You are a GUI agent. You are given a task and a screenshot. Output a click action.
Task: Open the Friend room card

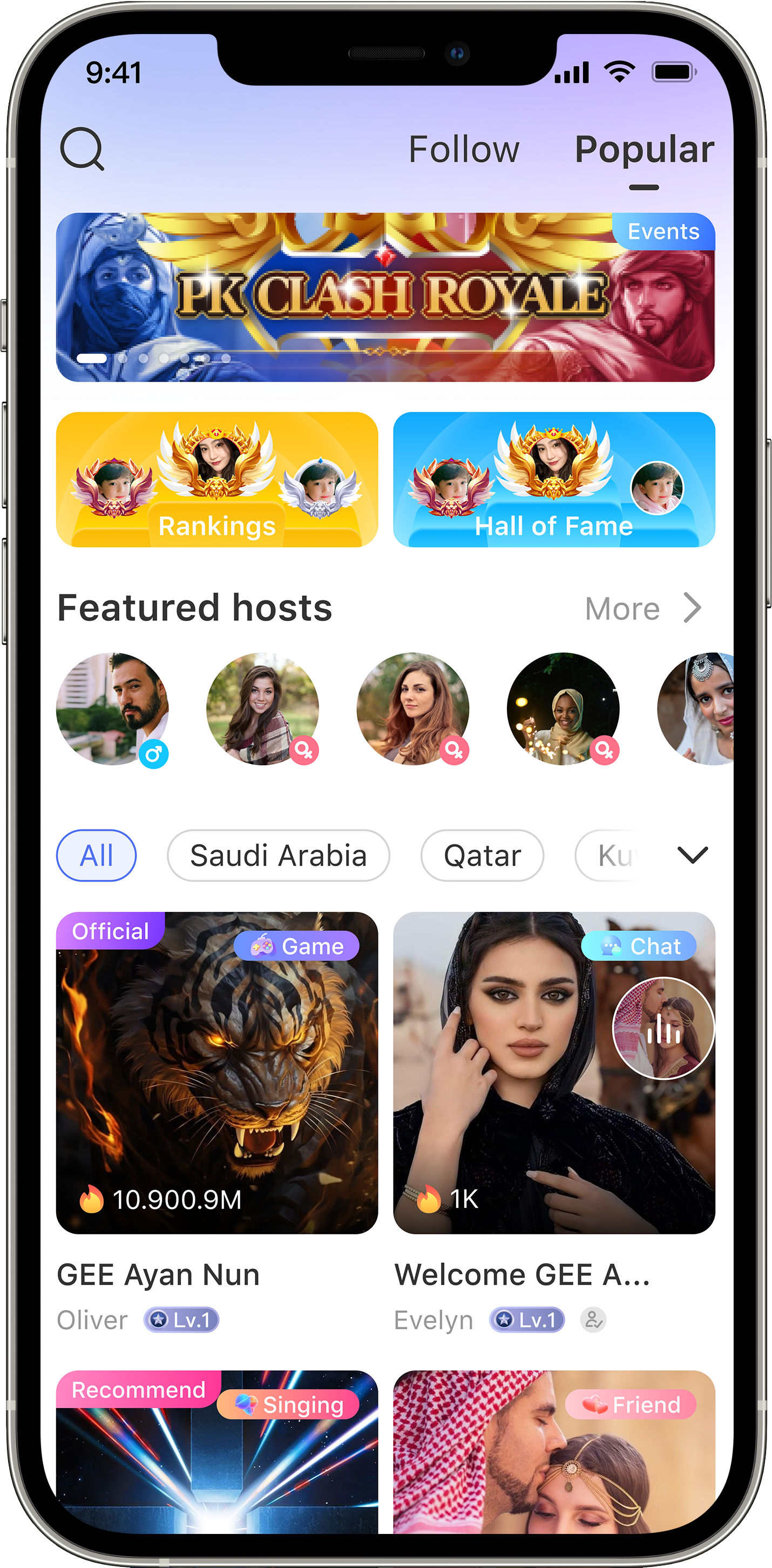coord(553,1461)
